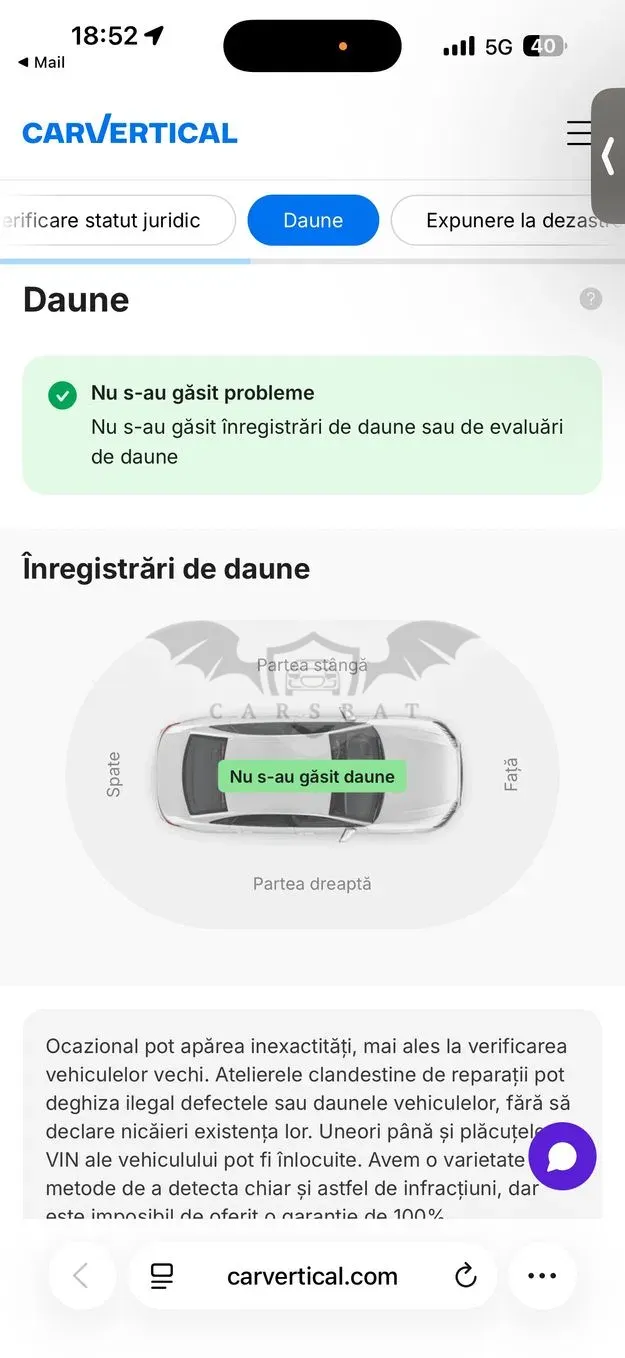Open the help question mark next to Daune
The width and height of the screenshot is (625, 1358).
point(591,298)
